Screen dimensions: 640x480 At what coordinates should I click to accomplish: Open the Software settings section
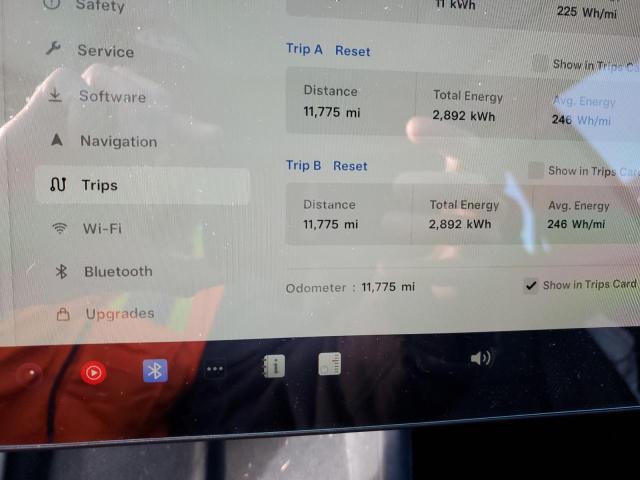112,97
